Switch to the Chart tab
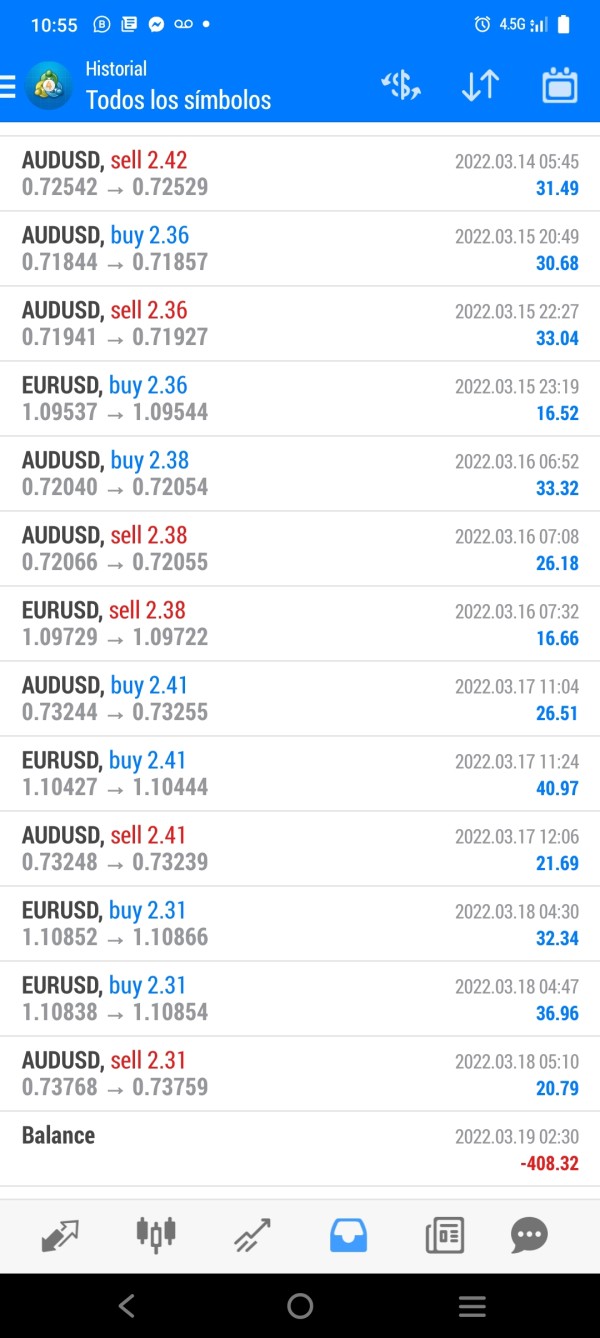The height and width of the screenshot is (1338, 600). 156,1236
